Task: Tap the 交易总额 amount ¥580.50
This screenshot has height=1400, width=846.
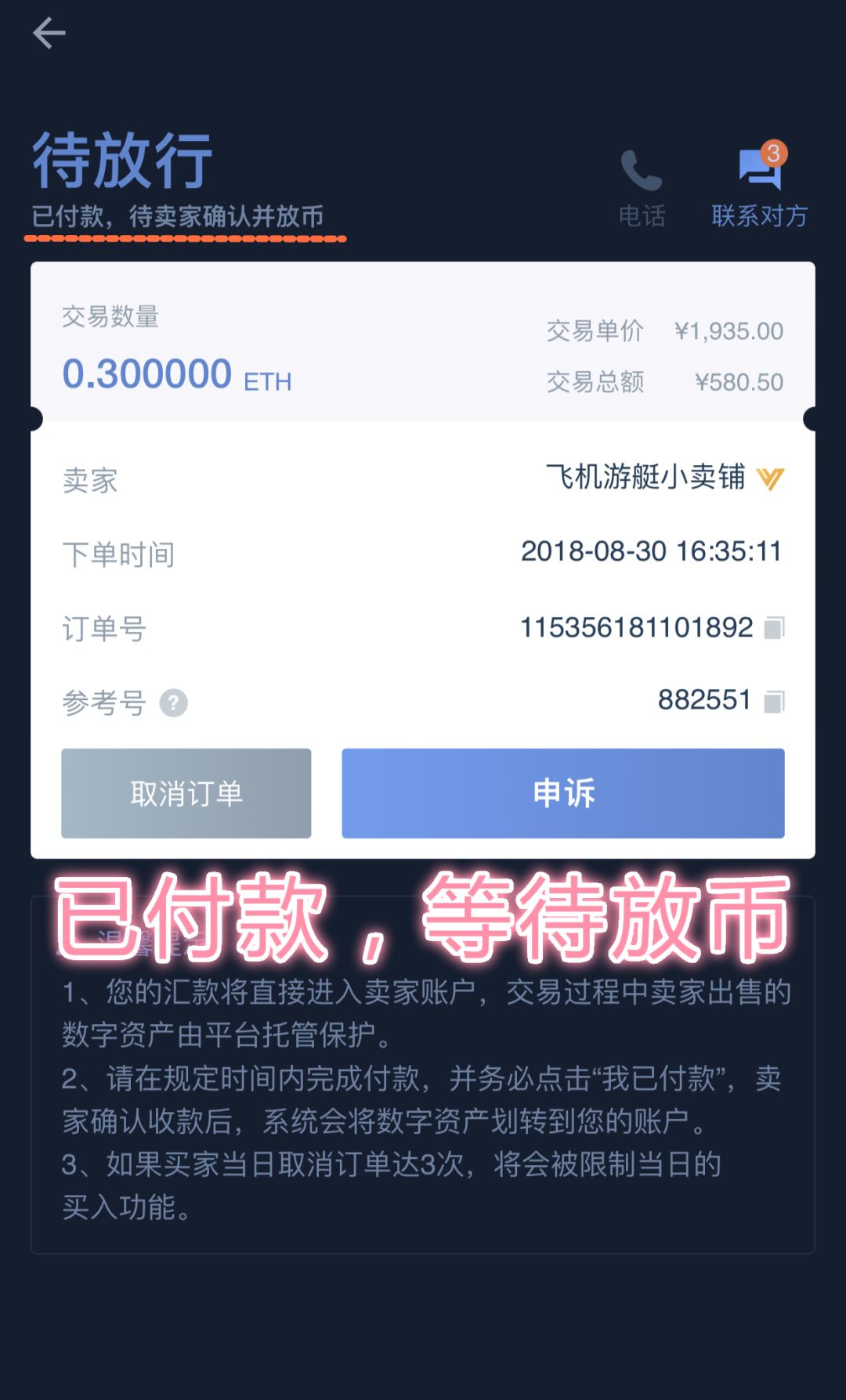Action: 738,381
